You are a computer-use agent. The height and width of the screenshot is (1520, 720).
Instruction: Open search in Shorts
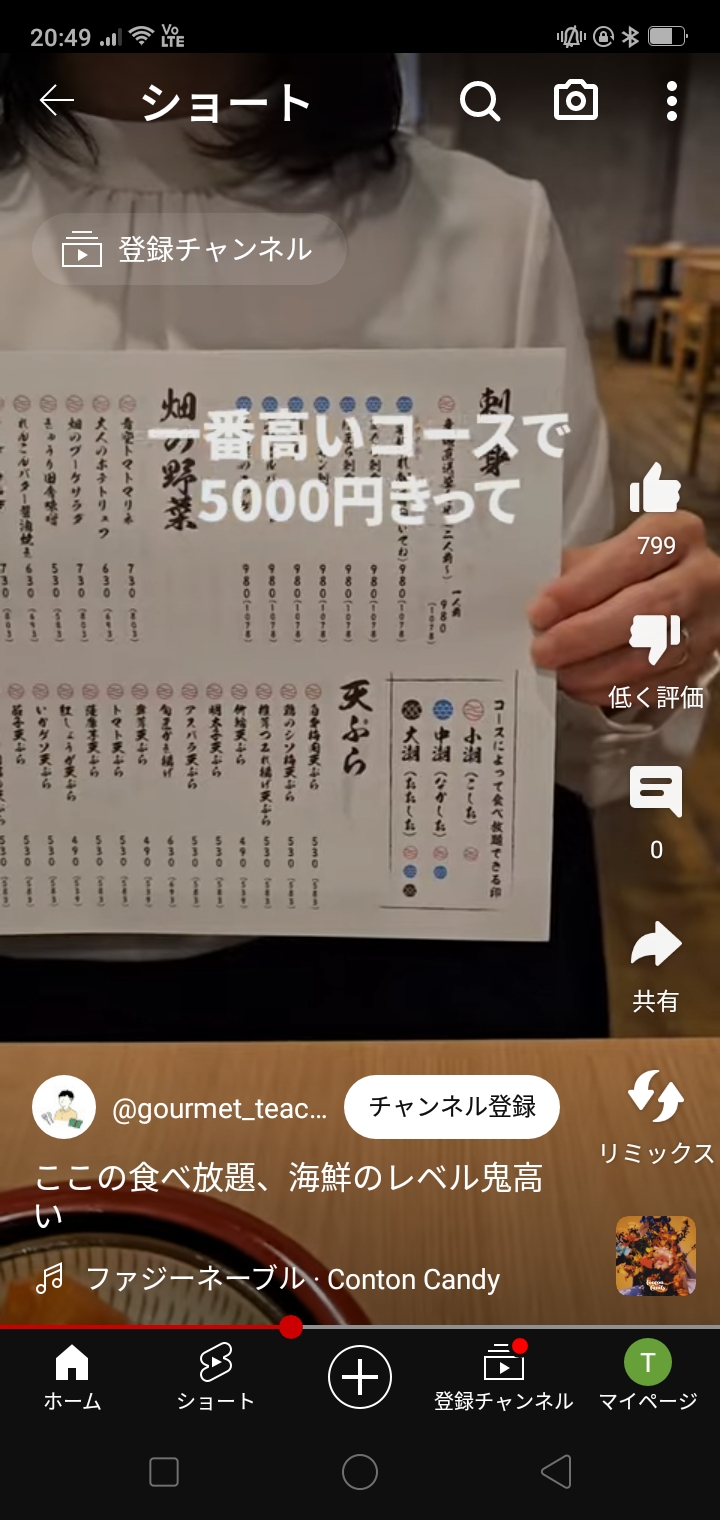[480, 101]
